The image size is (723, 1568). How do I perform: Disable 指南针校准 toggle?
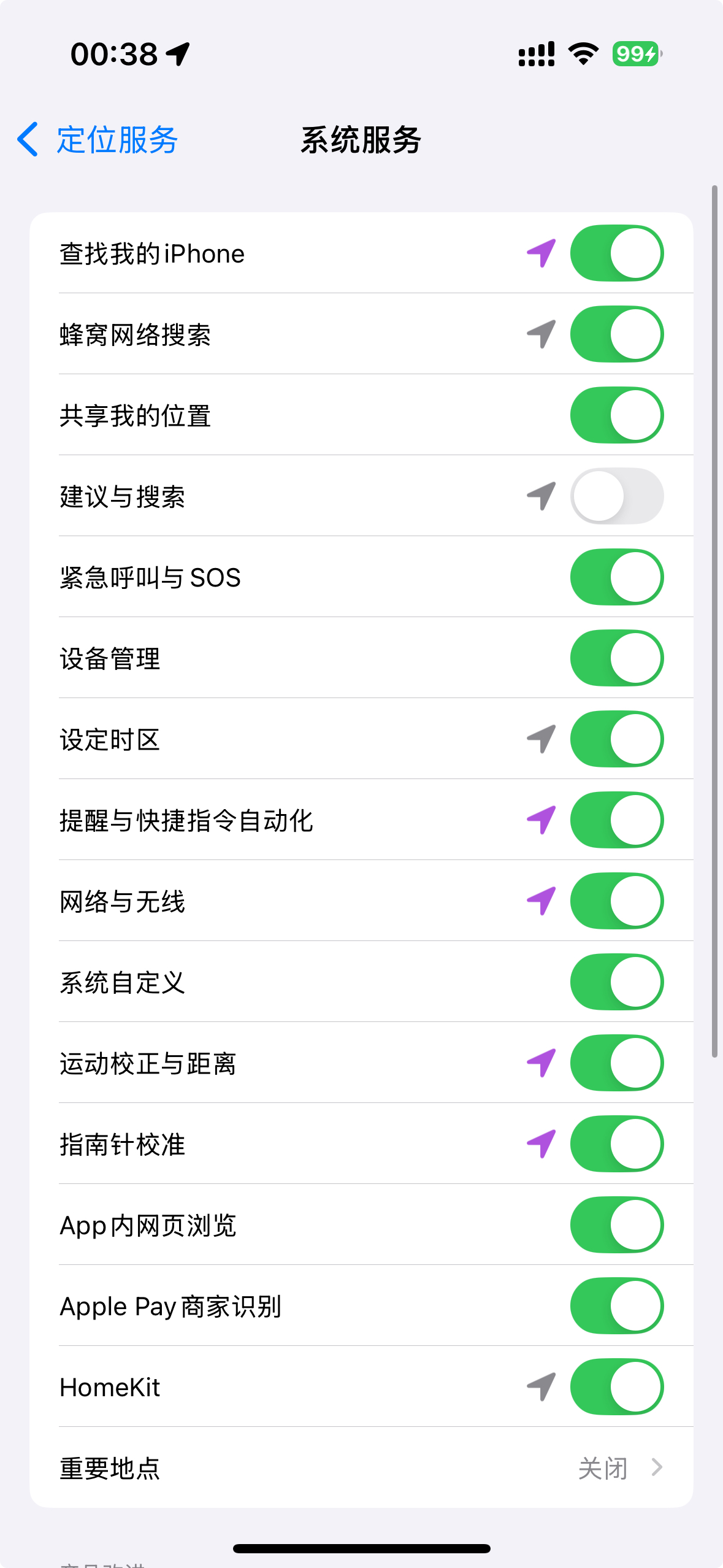[616, 1144]
